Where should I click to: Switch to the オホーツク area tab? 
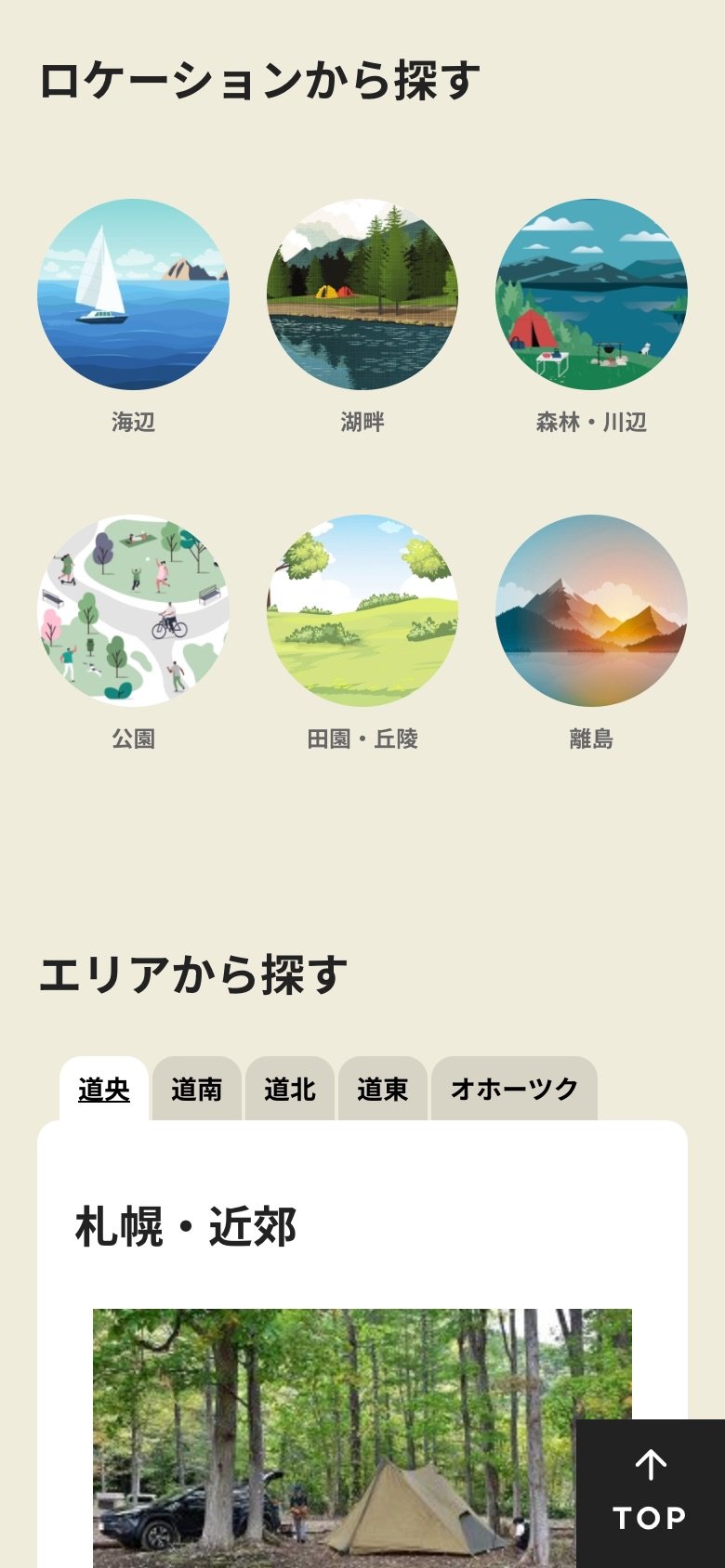514,1089
